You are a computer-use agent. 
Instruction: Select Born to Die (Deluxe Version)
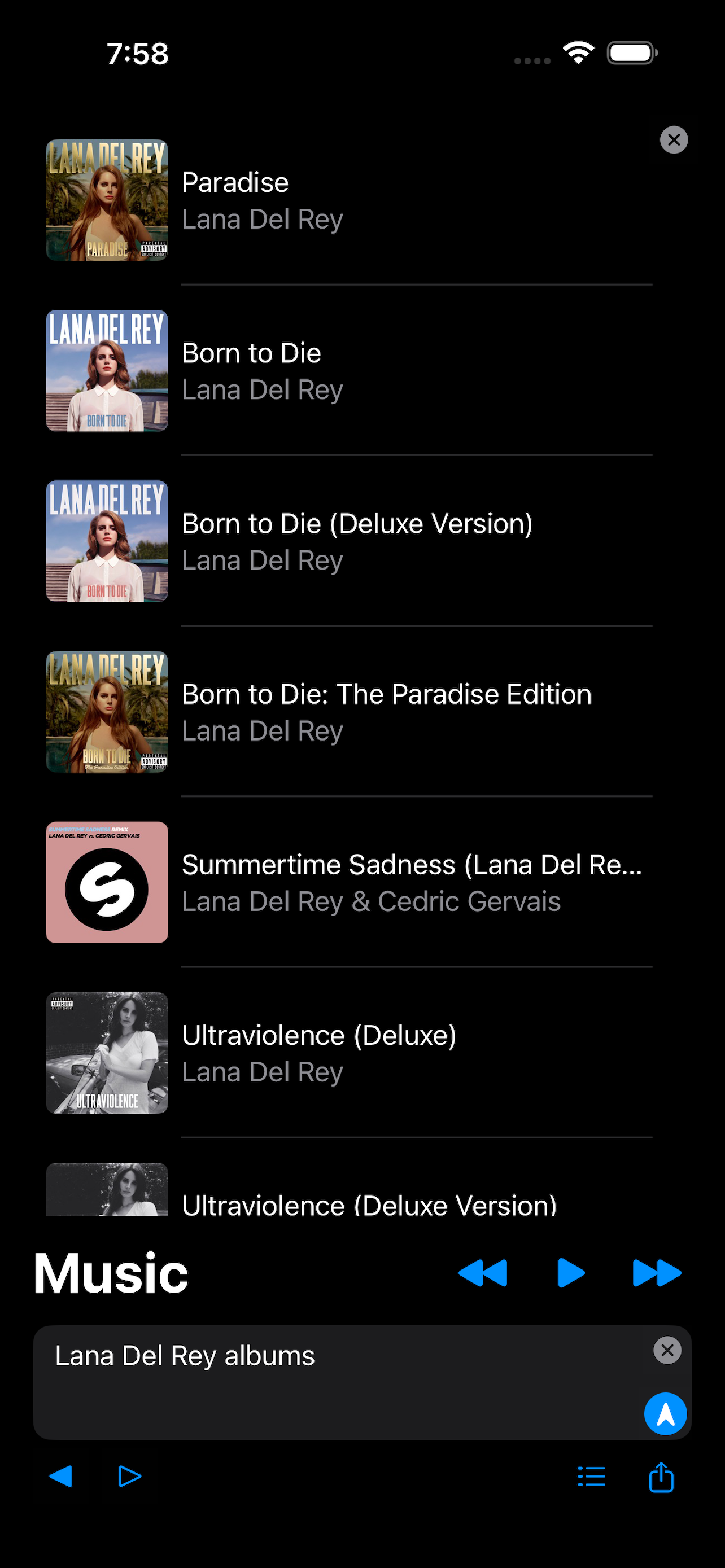348,541
